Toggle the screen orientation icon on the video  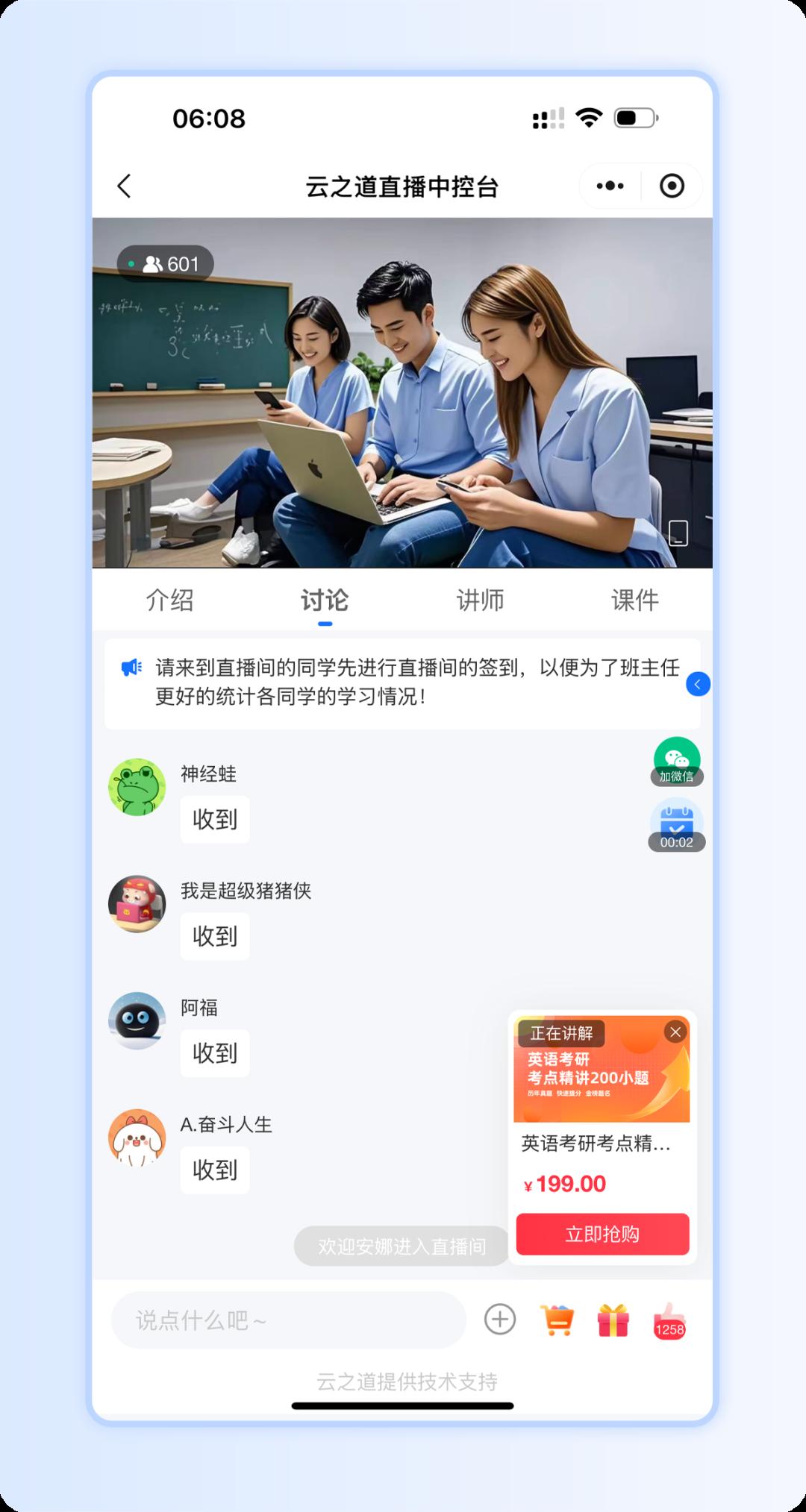(678, 533)
